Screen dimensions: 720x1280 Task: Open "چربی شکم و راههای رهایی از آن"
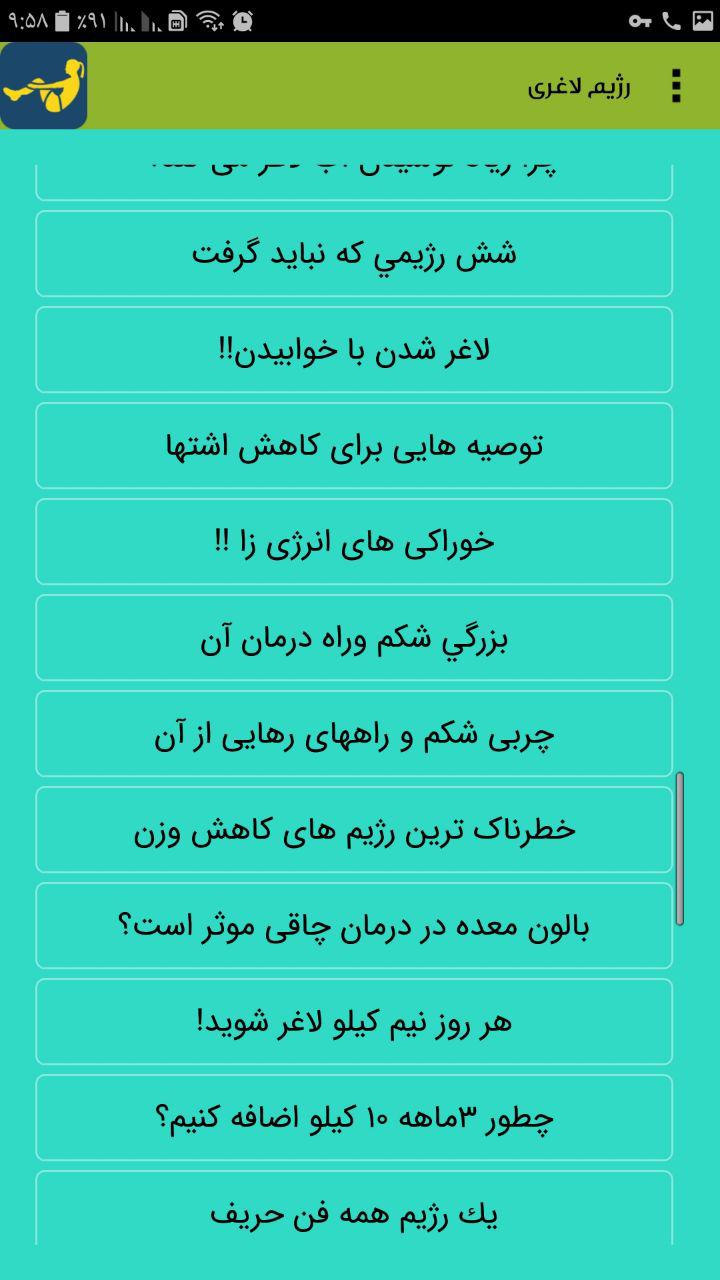point(354,734)
